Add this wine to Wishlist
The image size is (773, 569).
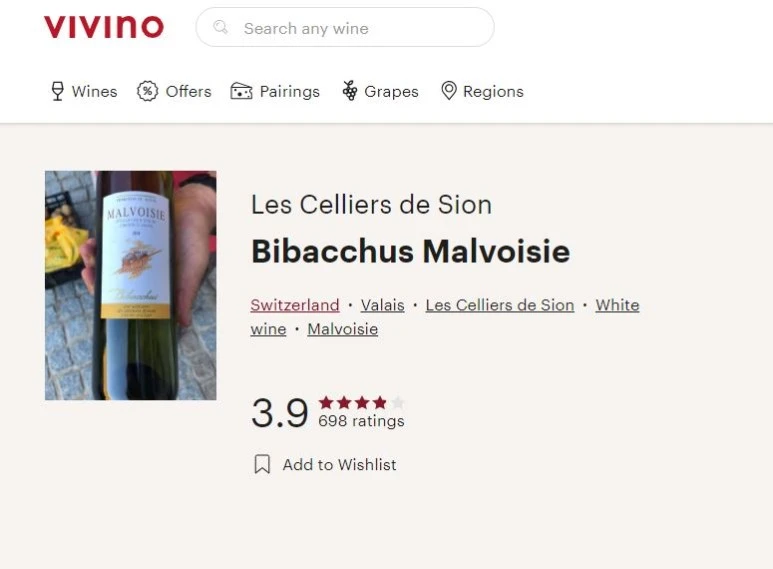325,464
